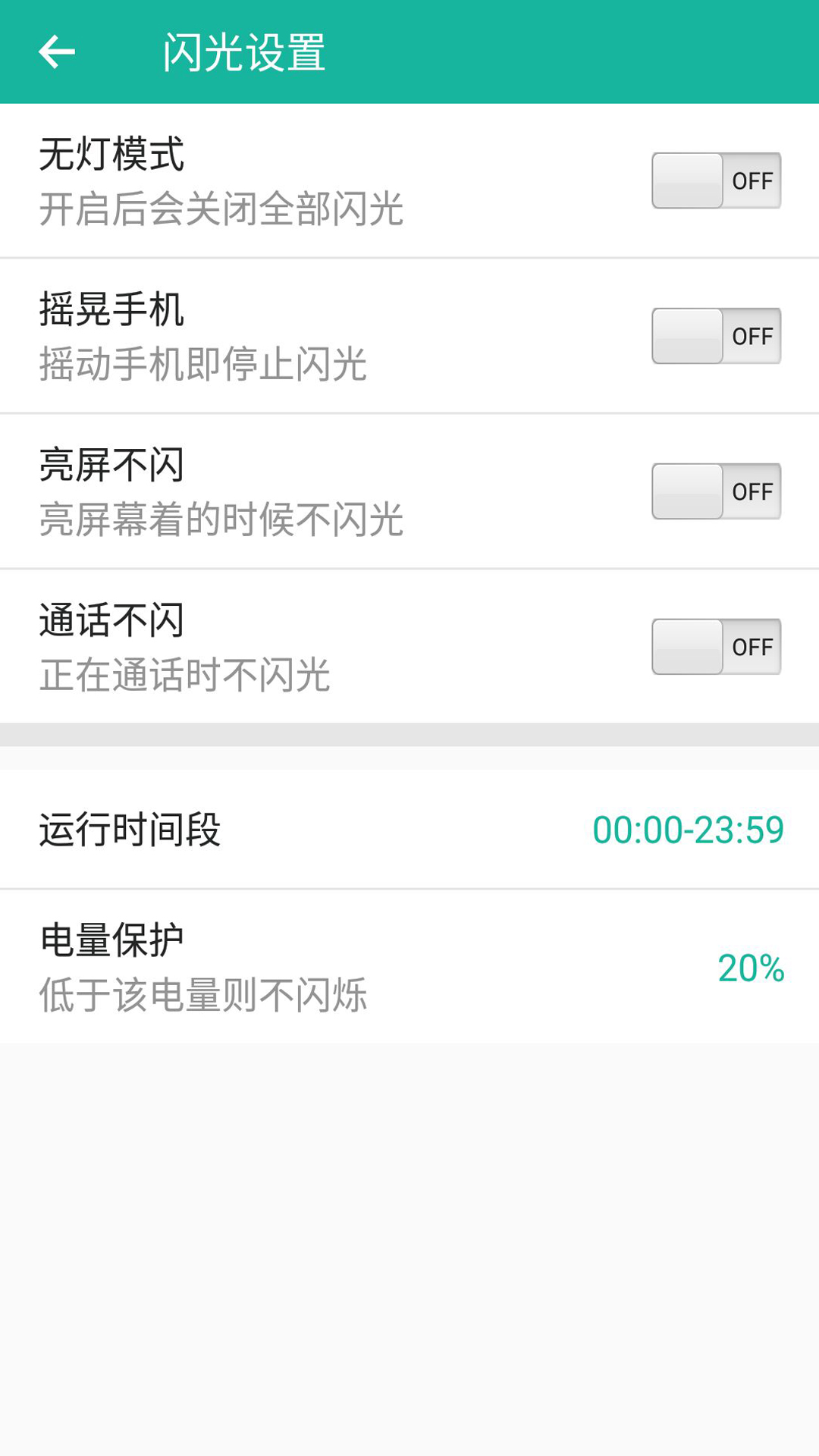Viewport: 819px width, 1456px height.
Task: Tap the 摇动手机即停止闪光 subtitle
Action: (x=203, y=366)
